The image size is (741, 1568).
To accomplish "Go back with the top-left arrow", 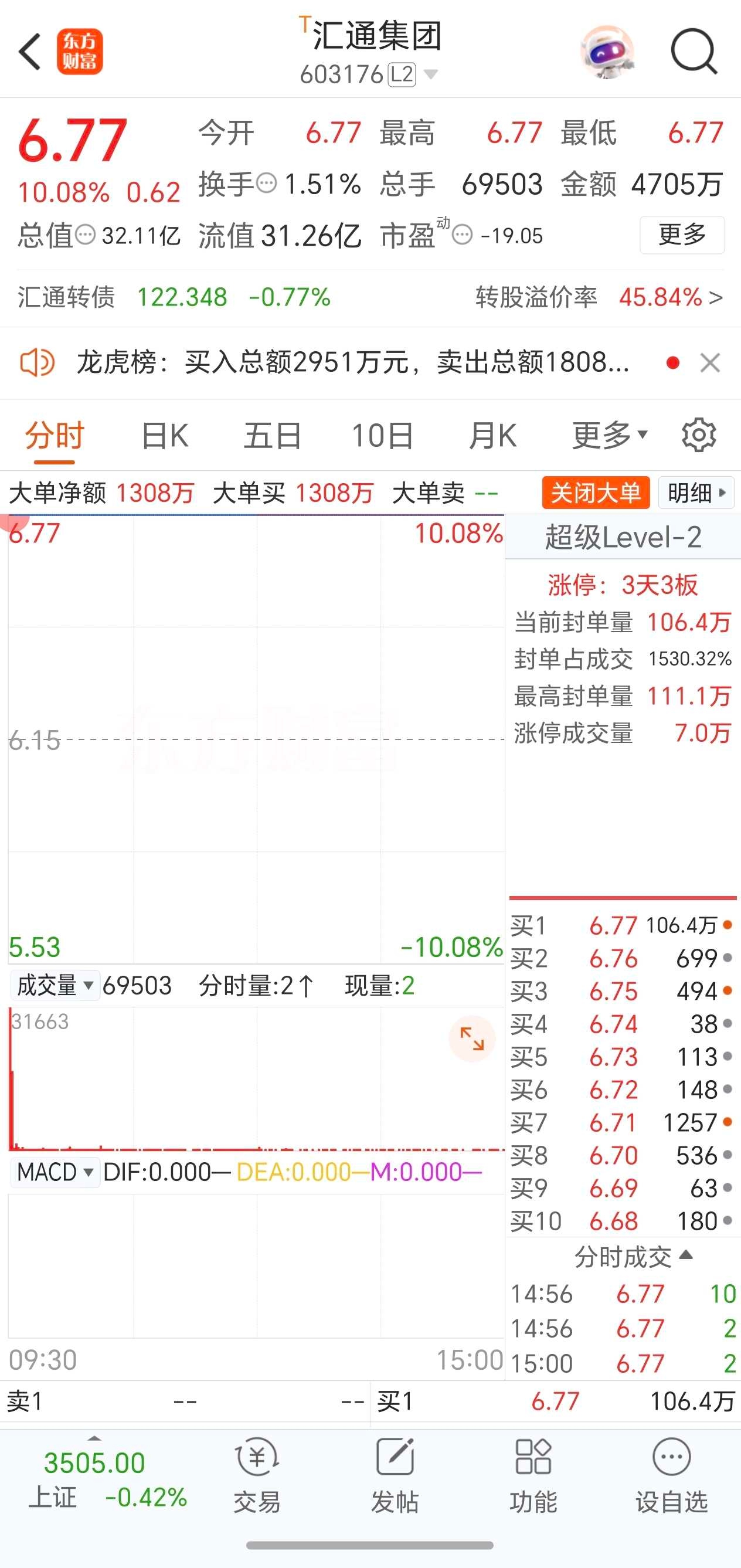I will (x=29, y=52).
